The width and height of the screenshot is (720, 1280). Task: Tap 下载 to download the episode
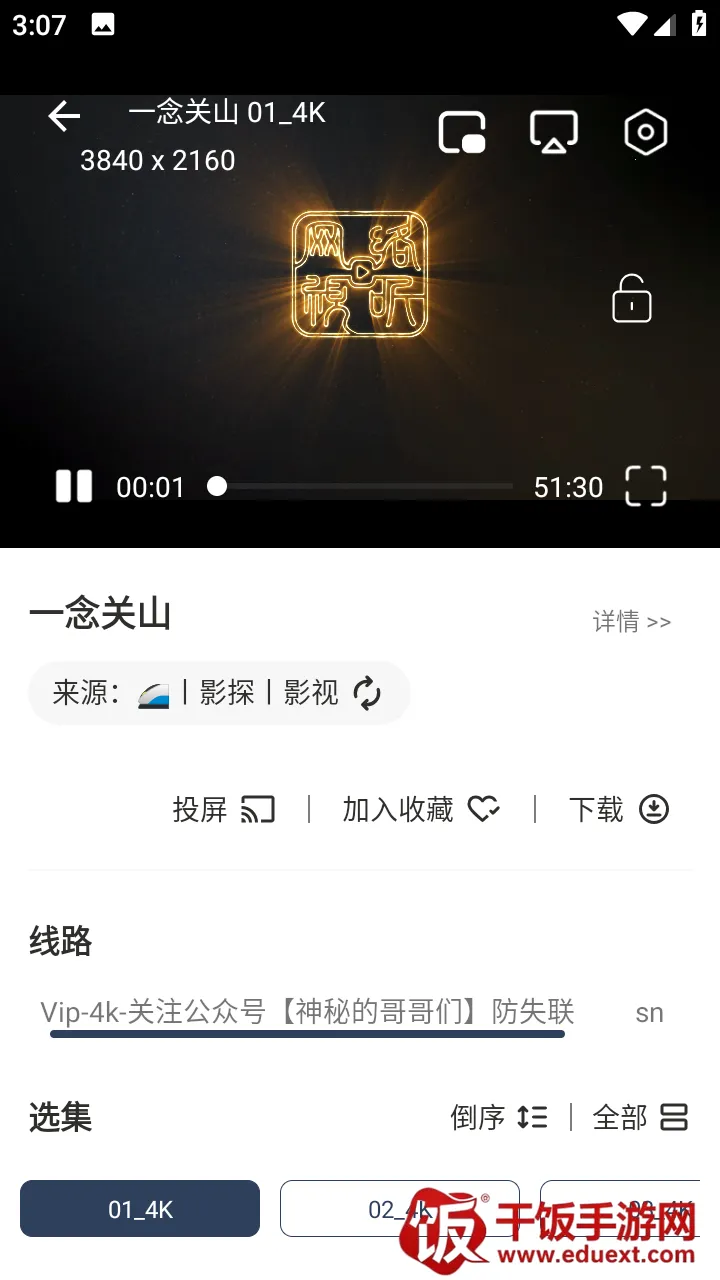pos(618,809)
